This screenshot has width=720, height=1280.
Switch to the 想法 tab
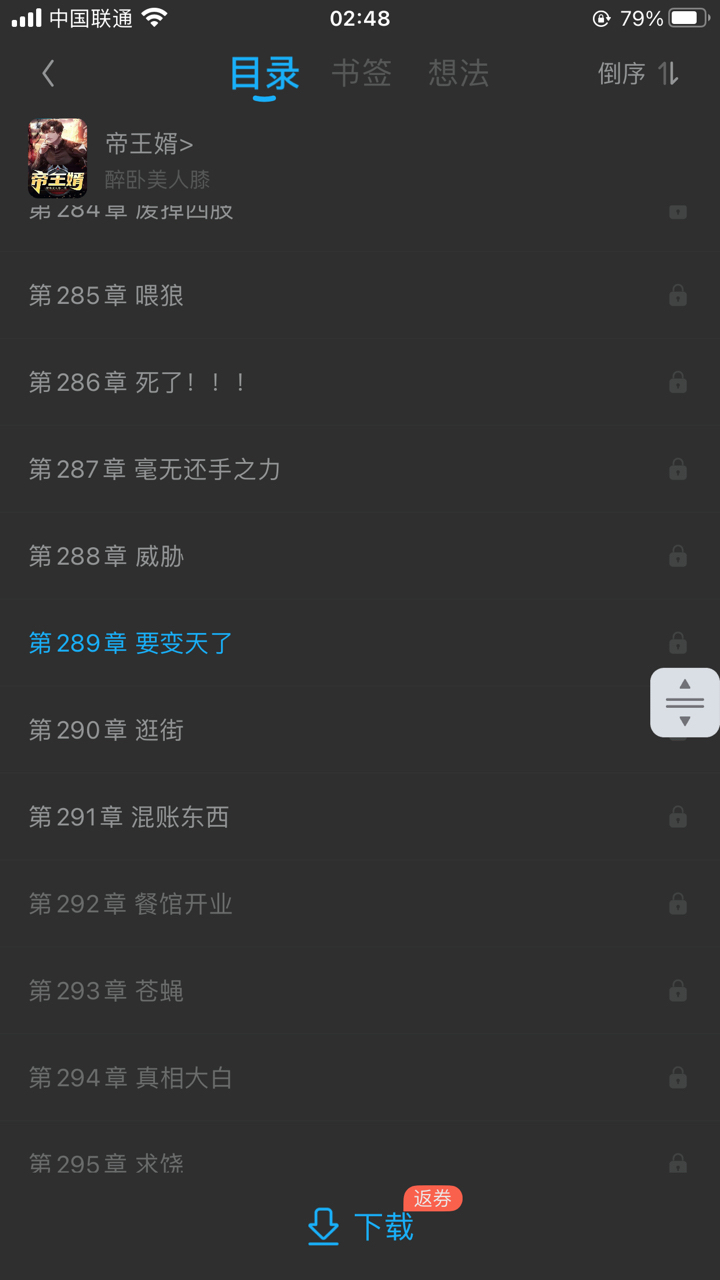tap(458, 73)
